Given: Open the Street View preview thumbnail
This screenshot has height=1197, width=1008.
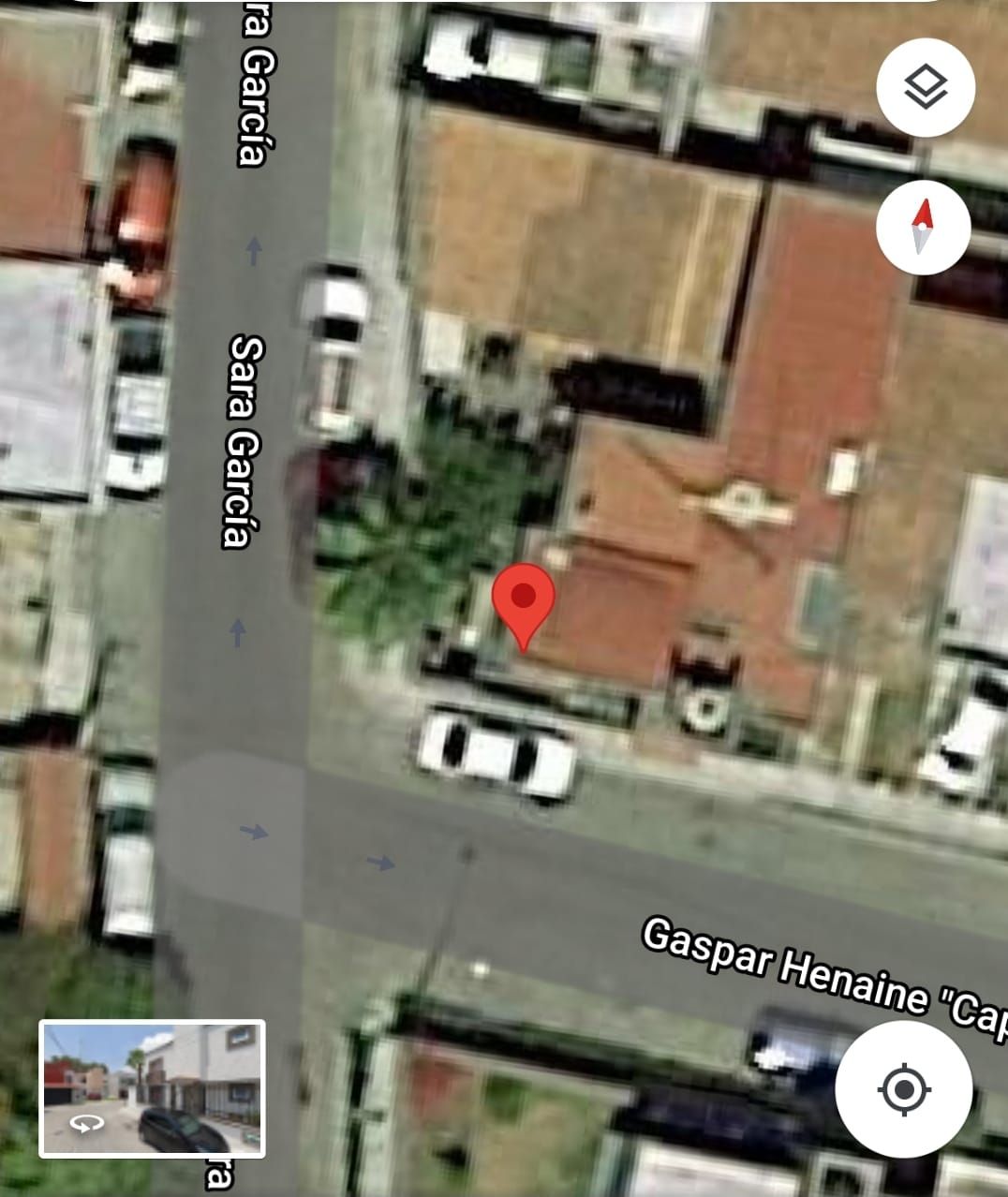Looking at the screenshot, I should coord(152,1088).
